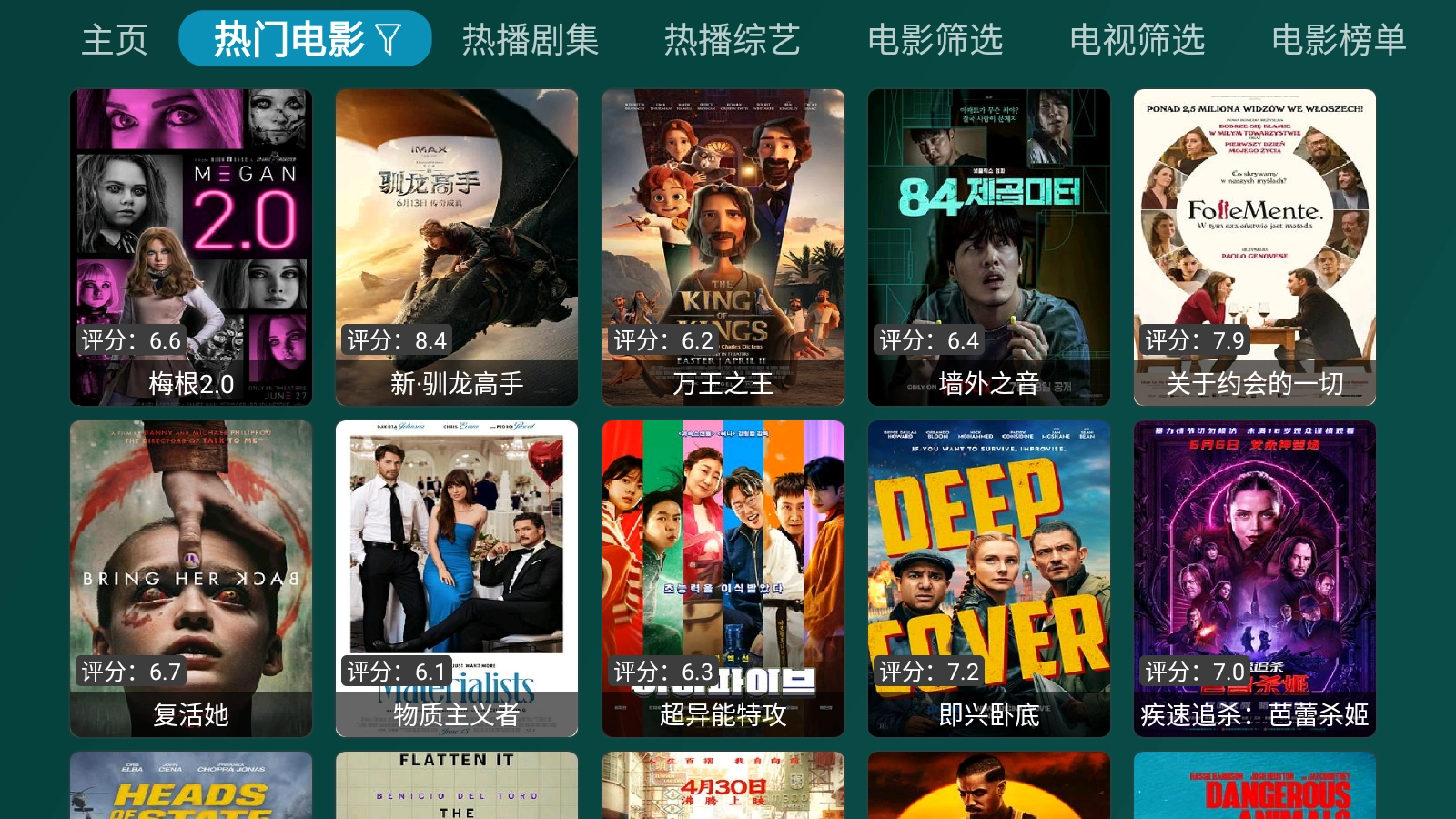Screen dimensions: 1456x819
Task: Open 新·驯龙高手 movie card
Action: [x=457, y=247]
